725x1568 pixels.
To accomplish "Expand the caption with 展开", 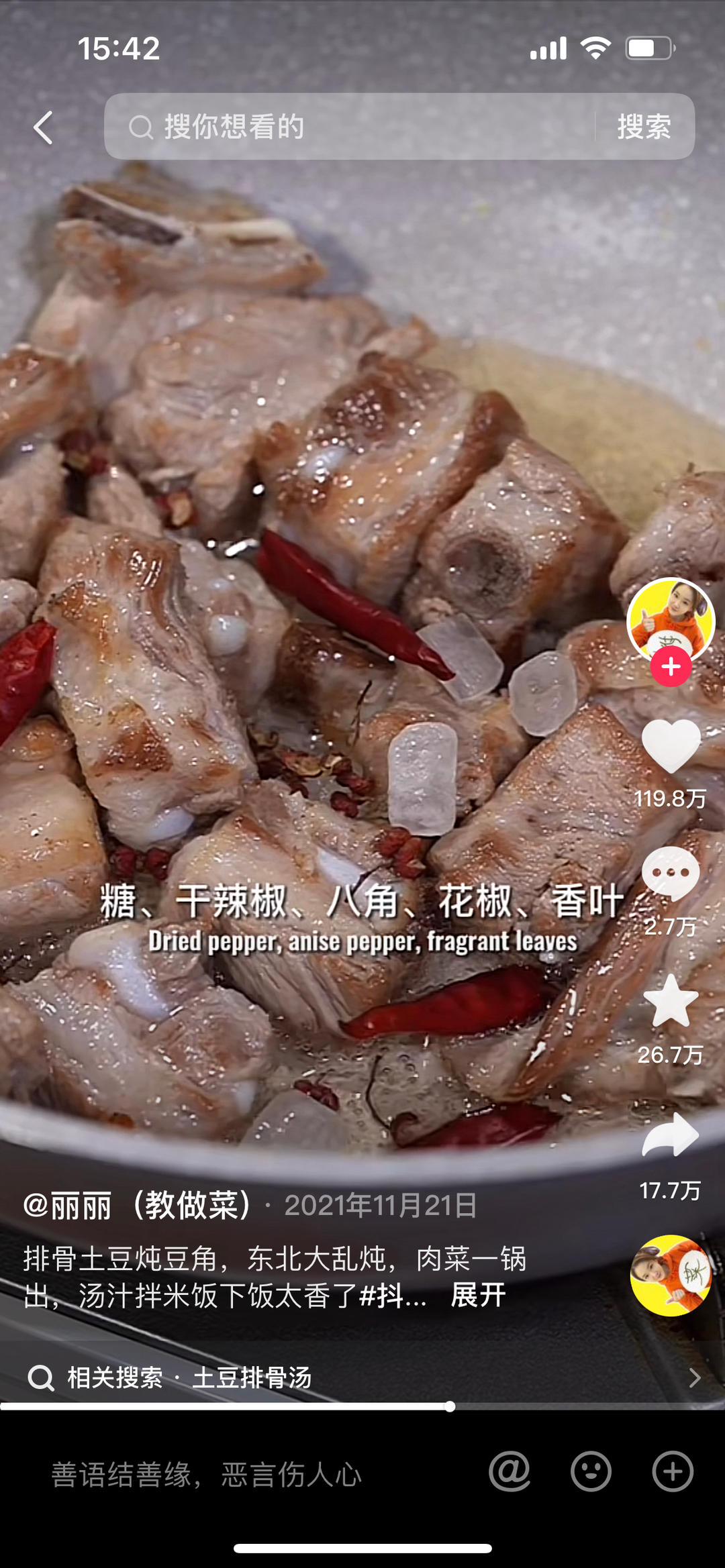I will click(x=478, y=1295).
